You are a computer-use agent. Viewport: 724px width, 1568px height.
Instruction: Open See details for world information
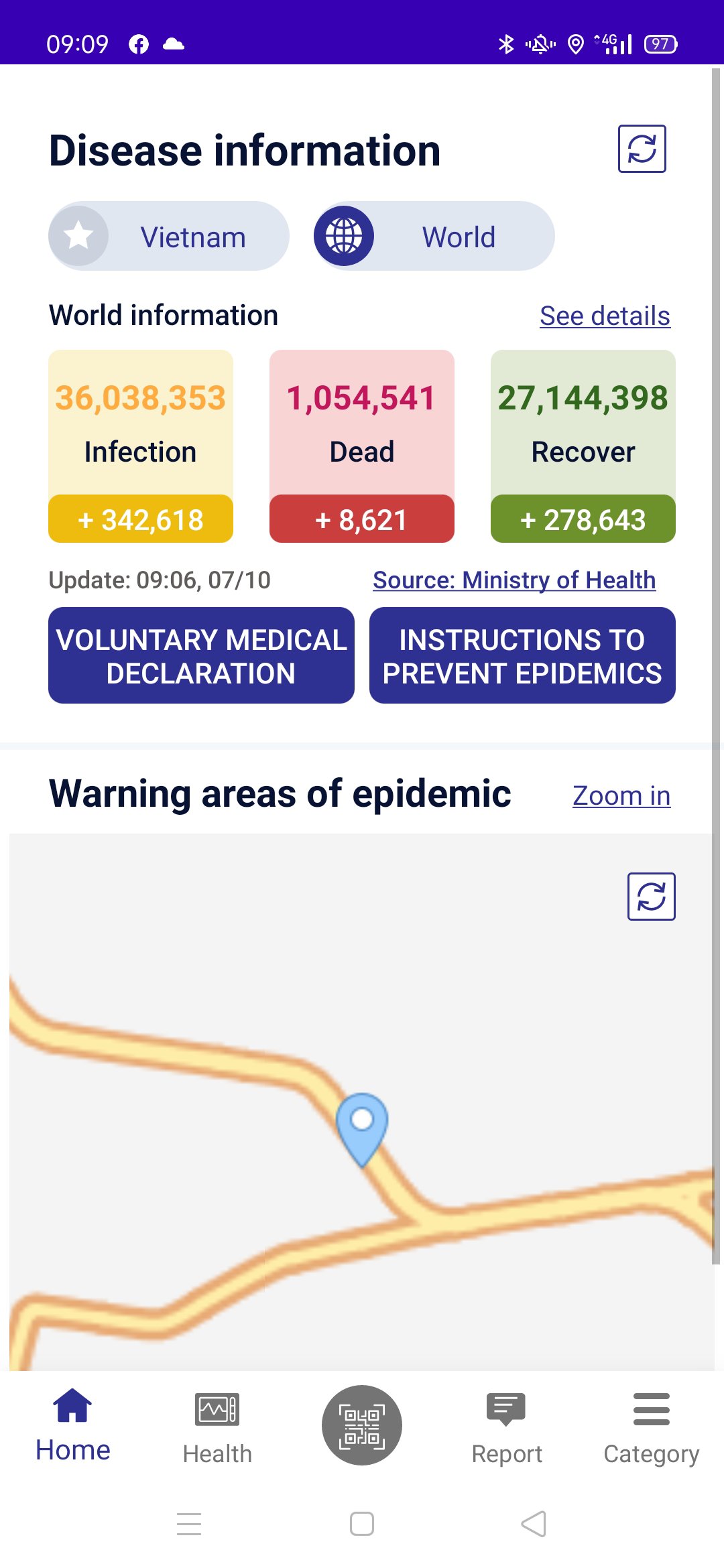tap(605, 316)
